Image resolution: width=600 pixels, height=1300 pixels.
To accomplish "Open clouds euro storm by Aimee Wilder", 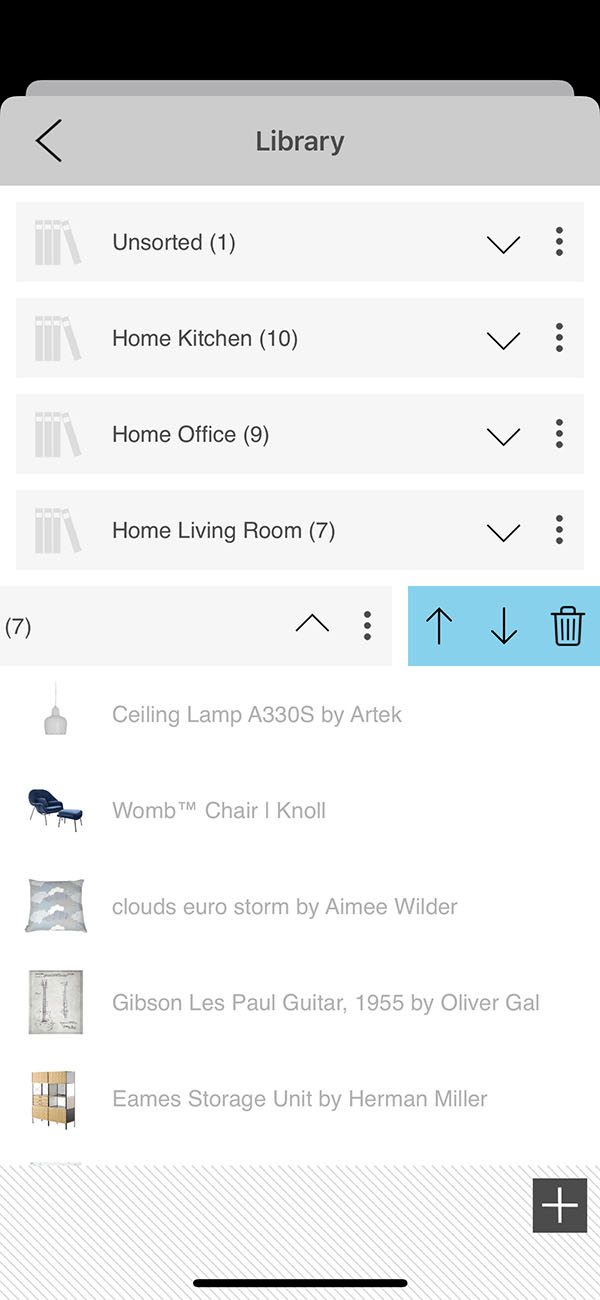I will [284, 907].
